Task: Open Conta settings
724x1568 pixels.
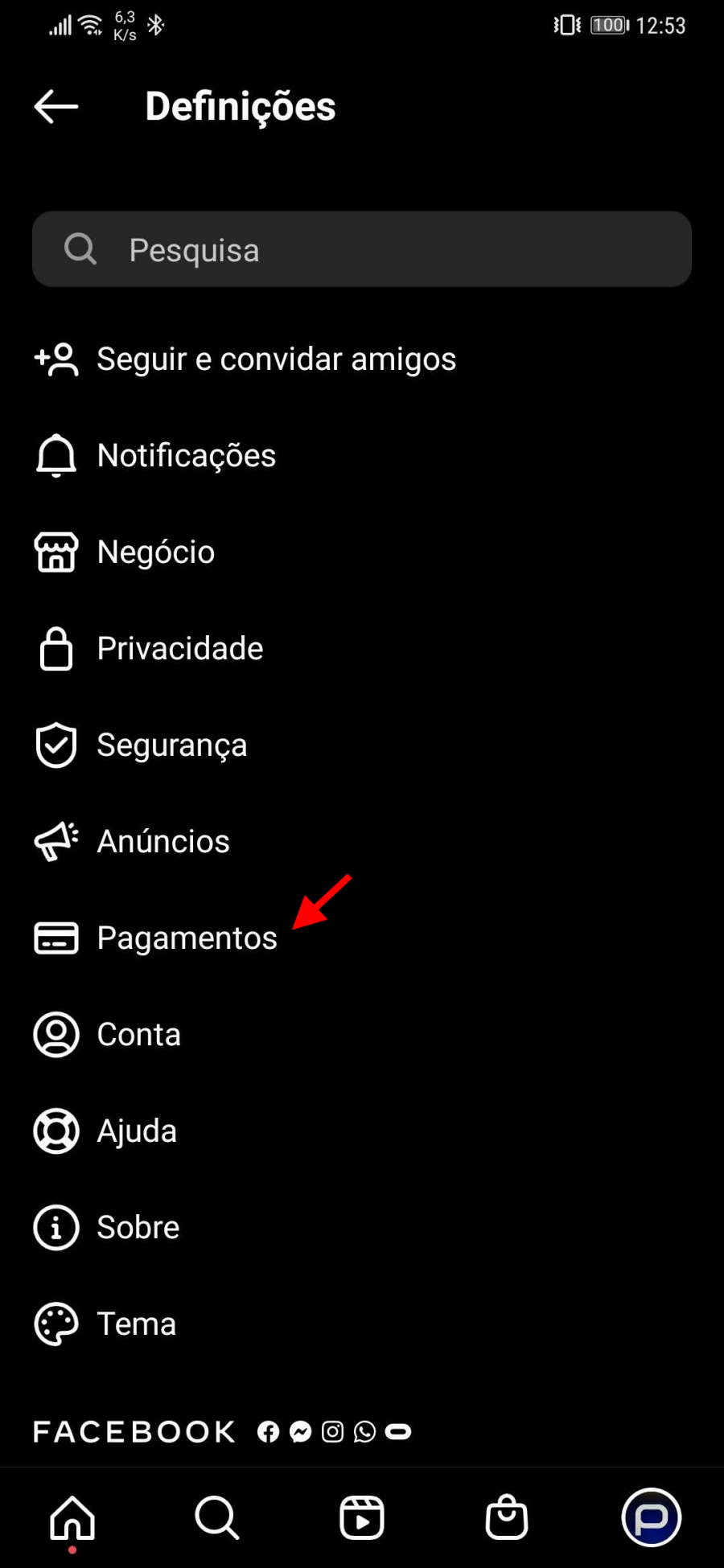Action: coord(362,1035)
